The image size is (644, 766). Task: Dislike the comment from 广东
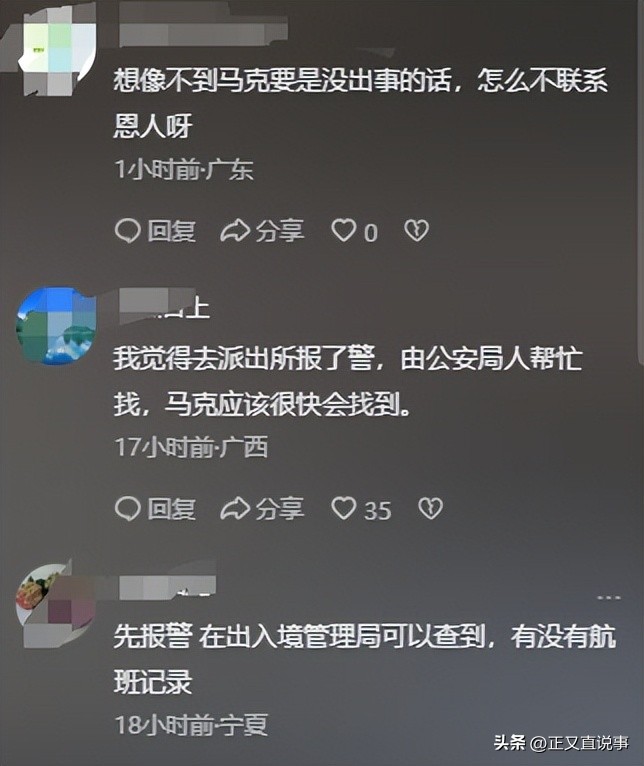tap(416, 231)
